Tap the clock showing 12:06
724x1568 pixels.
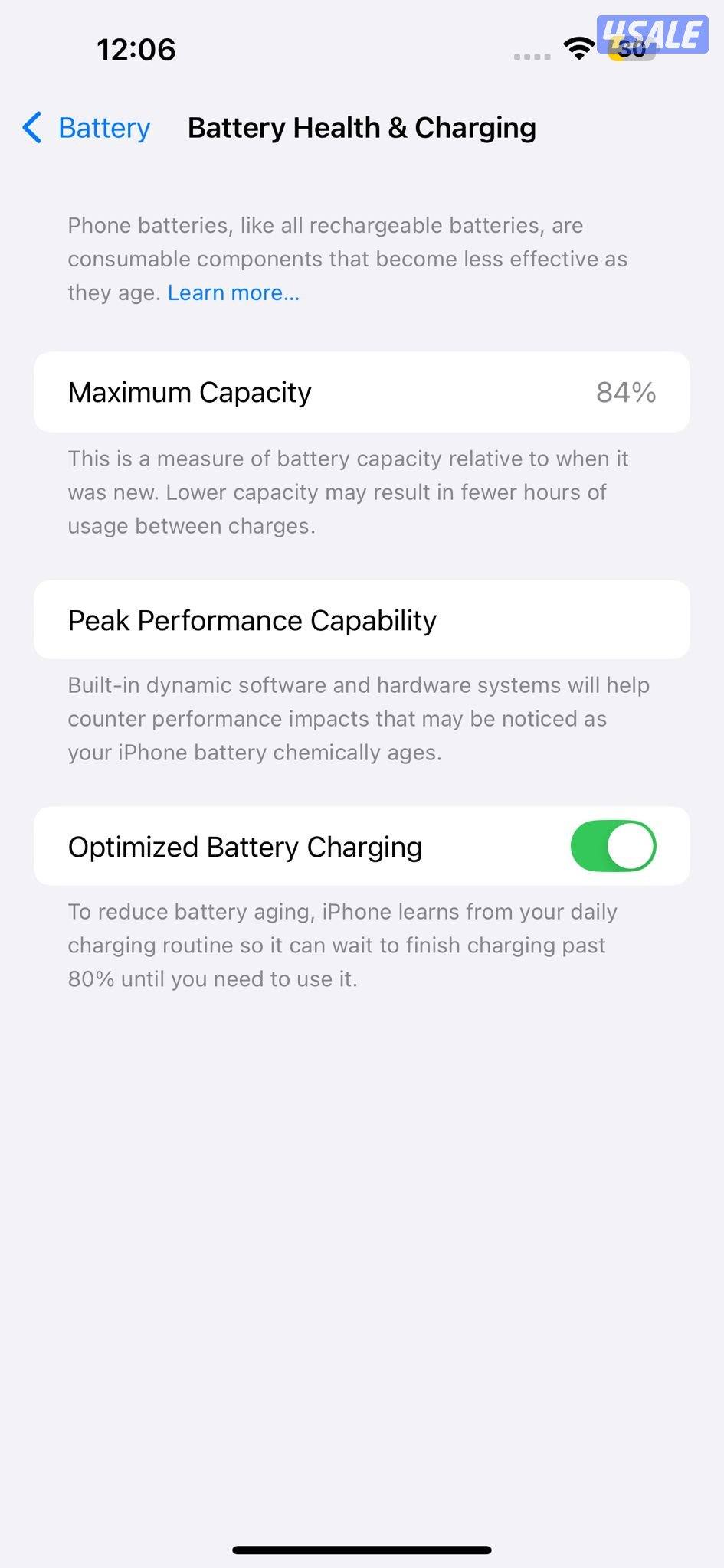point(138,49)
